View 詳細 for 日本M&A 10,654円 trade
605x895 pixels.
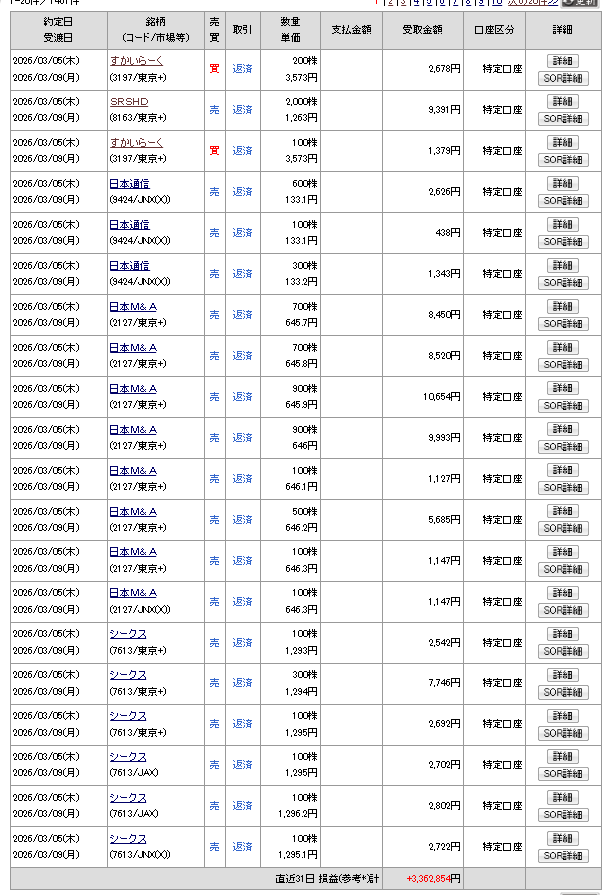click(x=563, y=389)
